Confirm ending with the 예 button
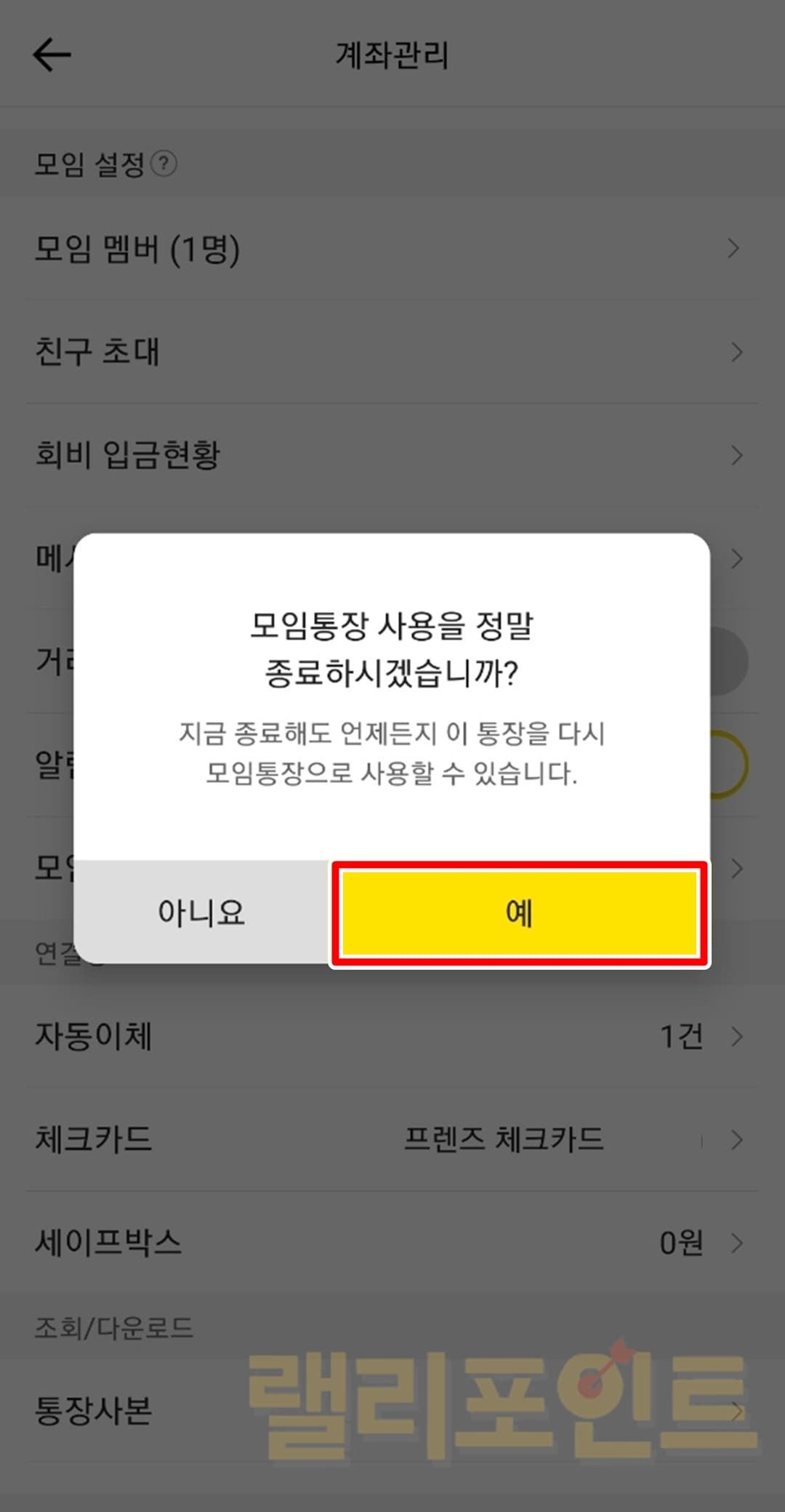The height and width of the screenshot is (1512, 785). tap(519, 913)
